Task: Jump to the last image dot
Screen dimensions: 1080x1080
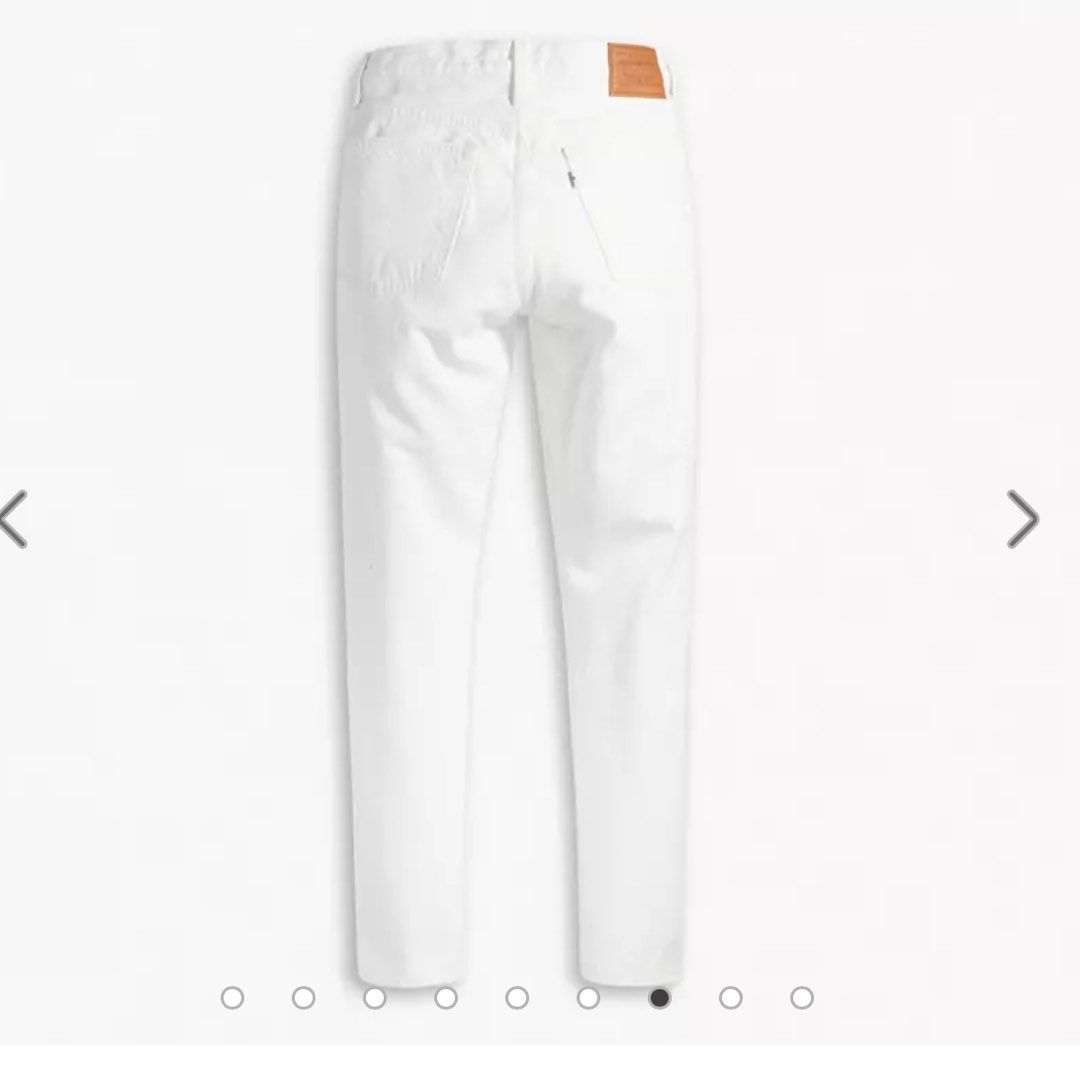Action: (801, 997)
